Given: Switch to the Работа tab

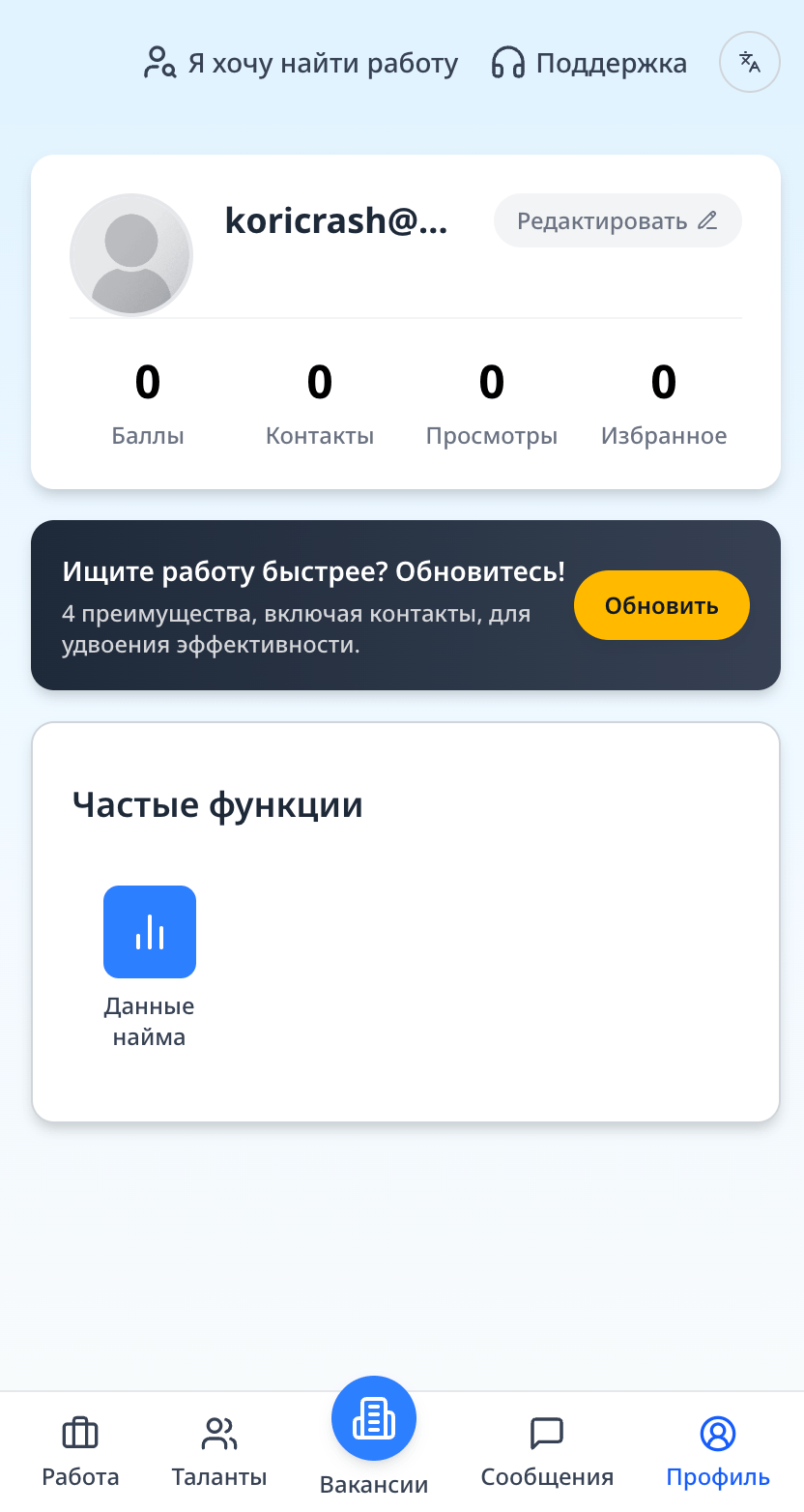Looking at the screenshot, I should click(80, 1450).
